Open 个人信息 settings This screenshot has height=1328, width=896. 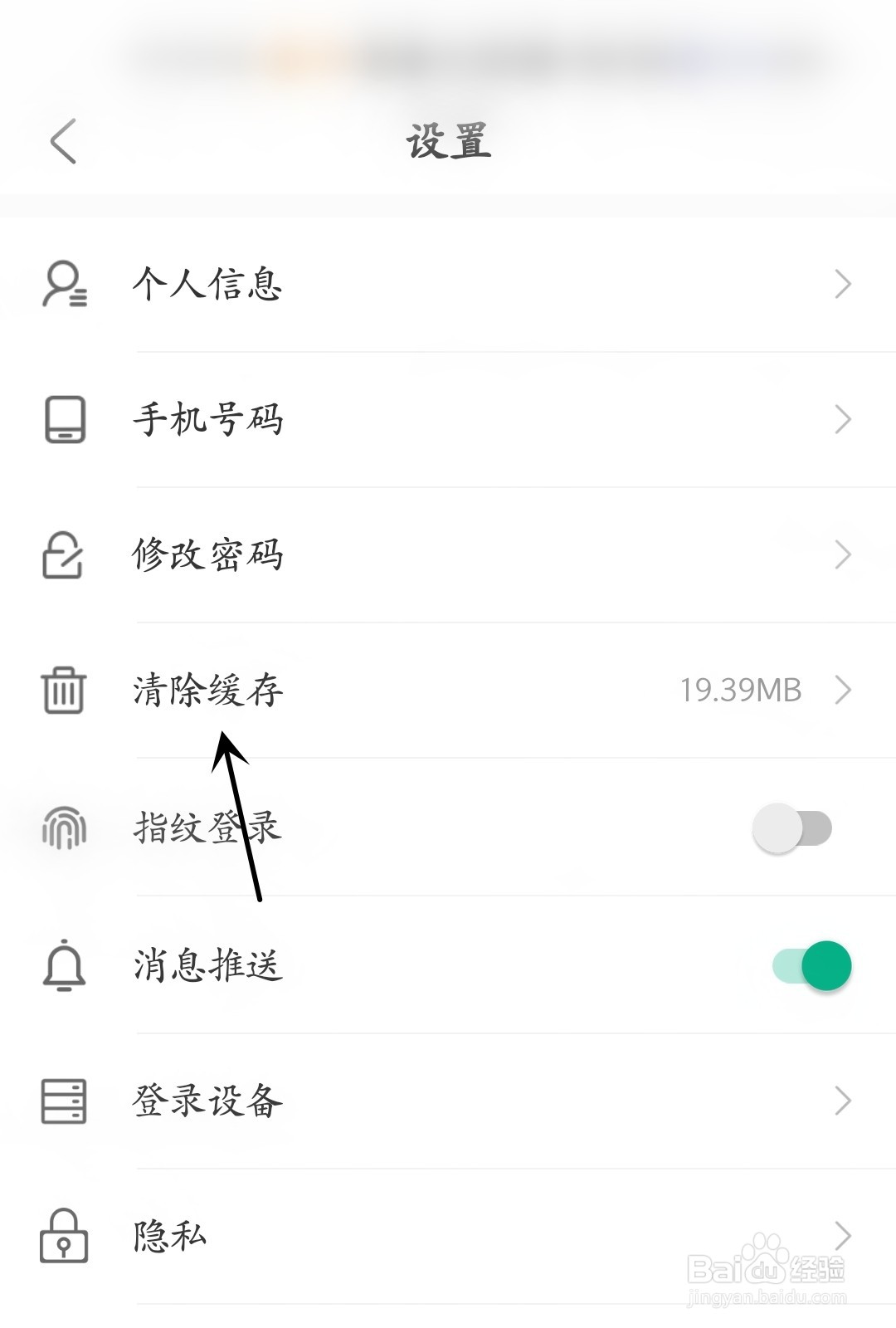tap(448, 284)
